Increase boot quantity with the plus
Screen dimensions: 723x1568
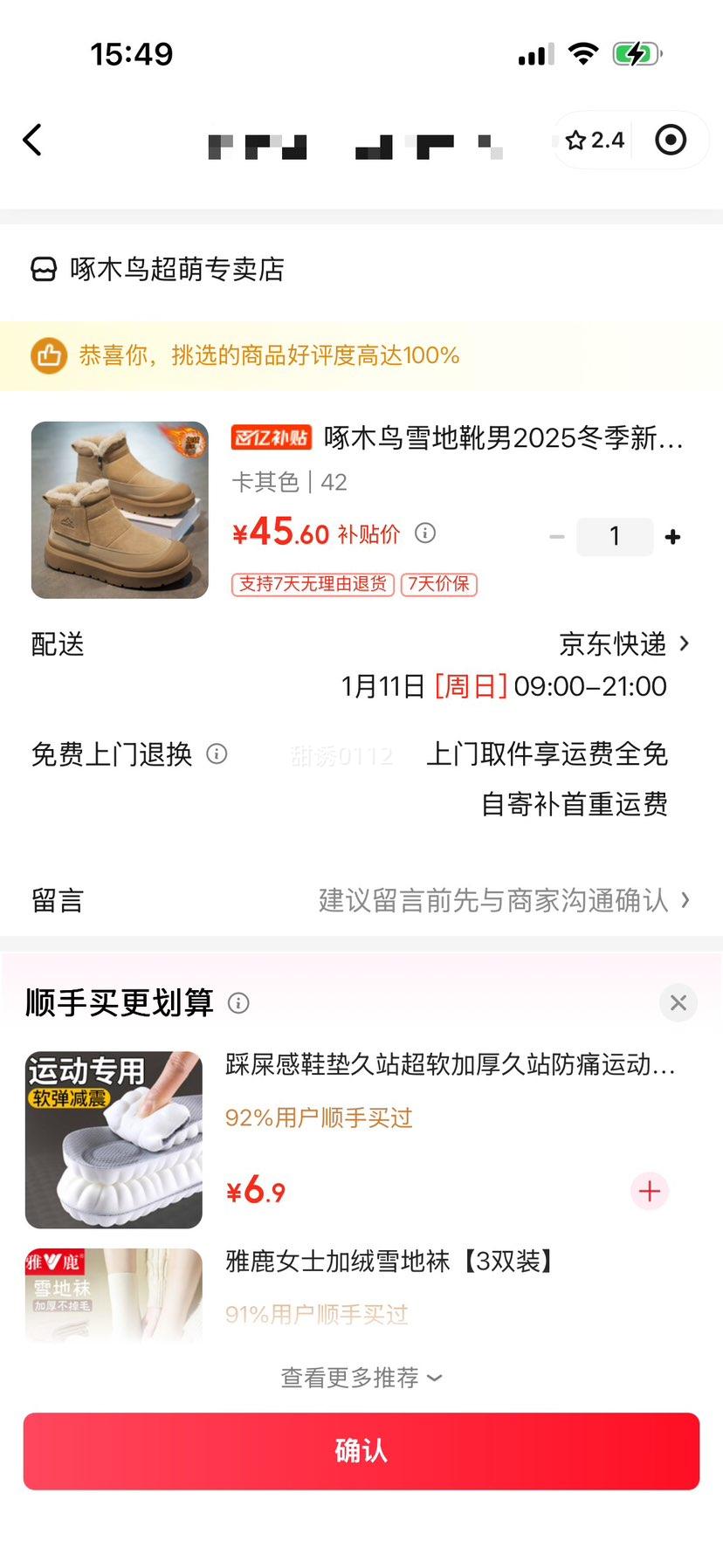[x=672, y=537]
